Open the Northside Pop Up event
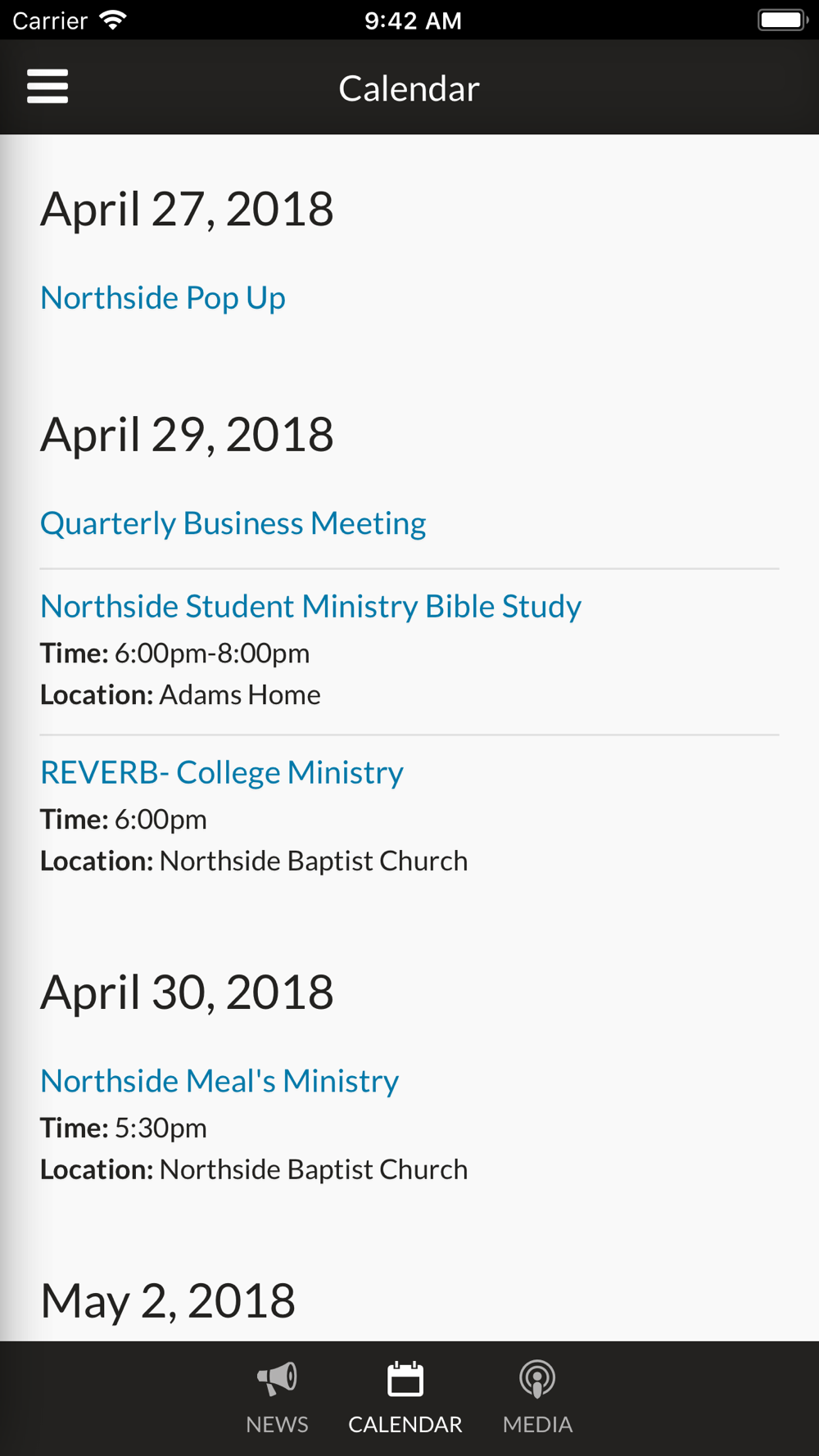 pos(163,298)
